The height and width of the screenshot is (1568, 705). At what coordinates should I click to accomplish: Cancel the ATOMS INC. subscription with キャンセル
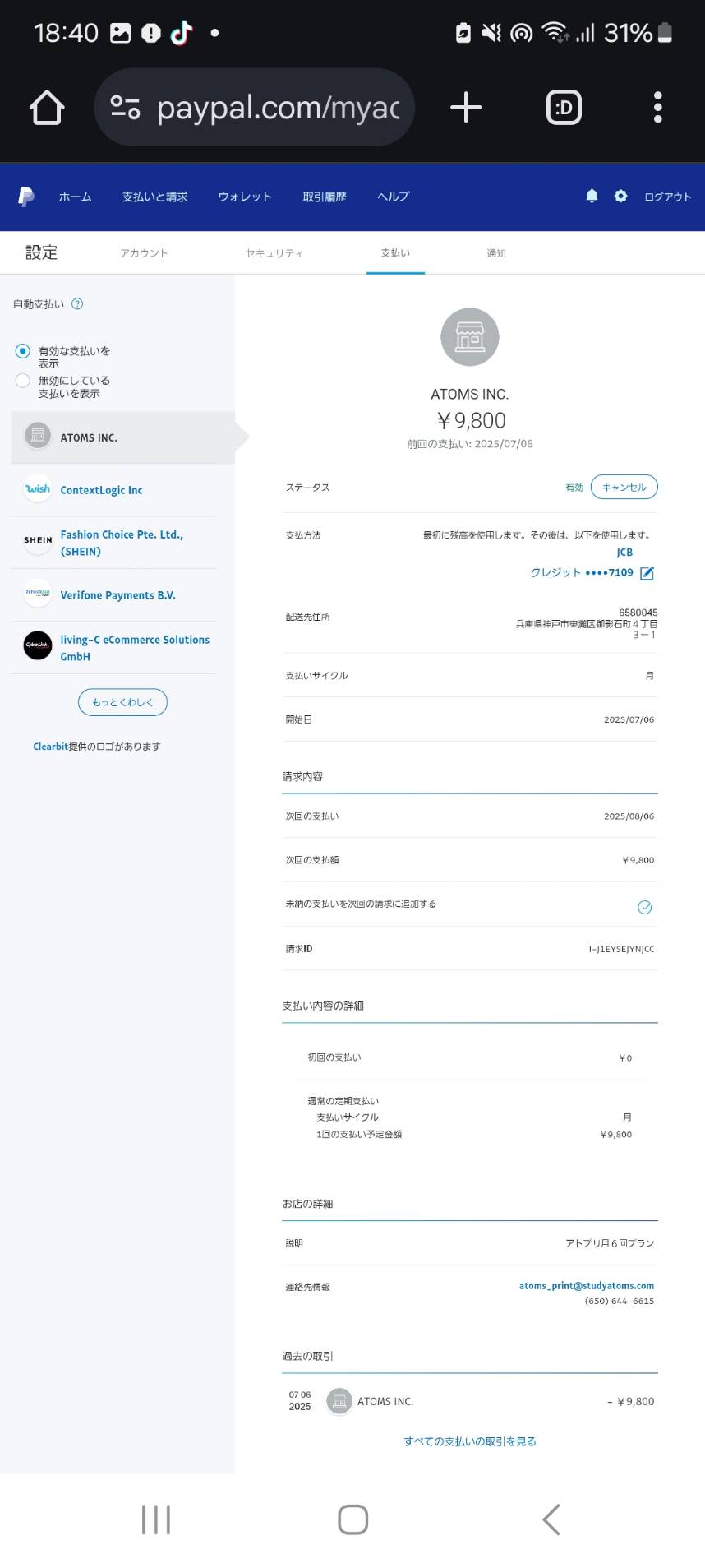pos(624,487)
